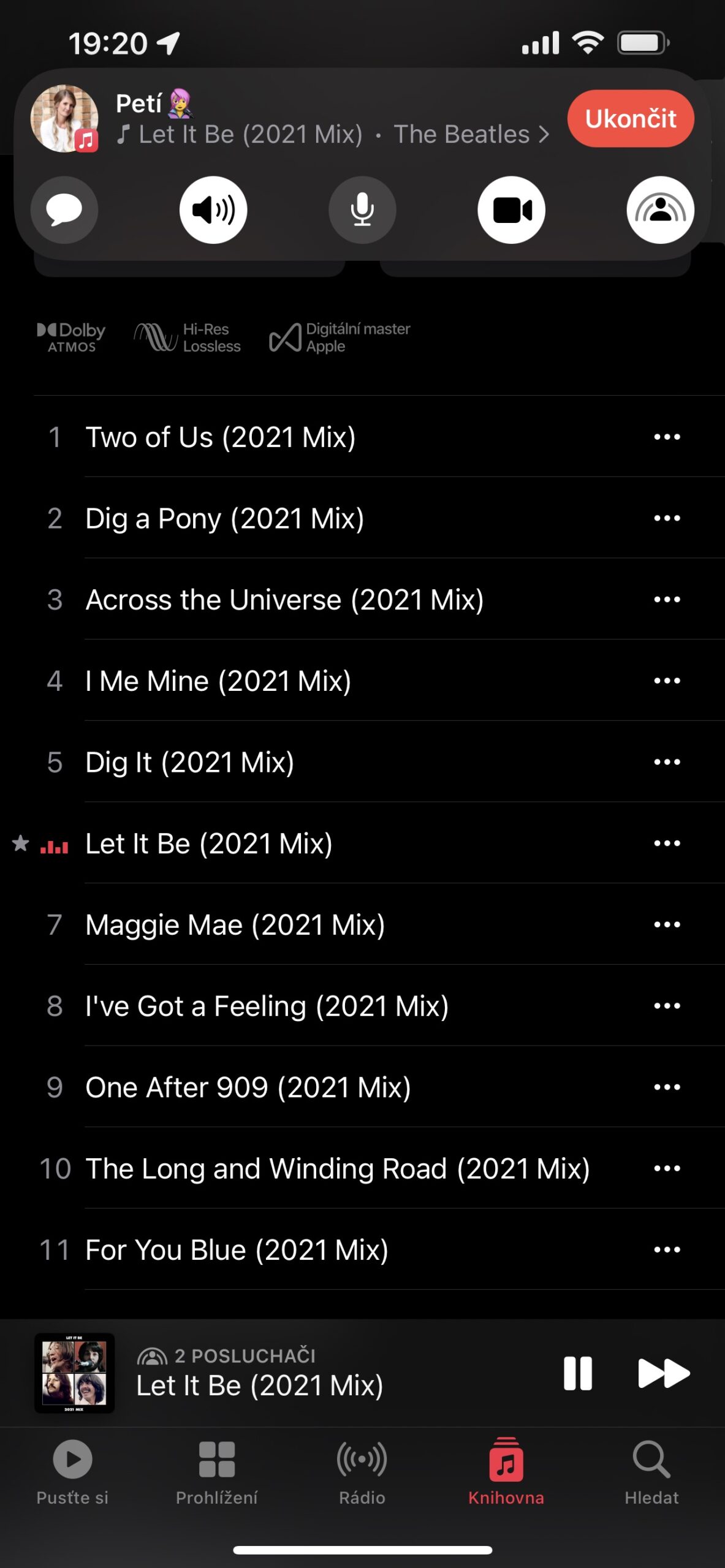The image size is (725, 1568).
Task: Play Across the Universe (2021 Mix)
Action: pyautogui.click(x=284, y=600)
